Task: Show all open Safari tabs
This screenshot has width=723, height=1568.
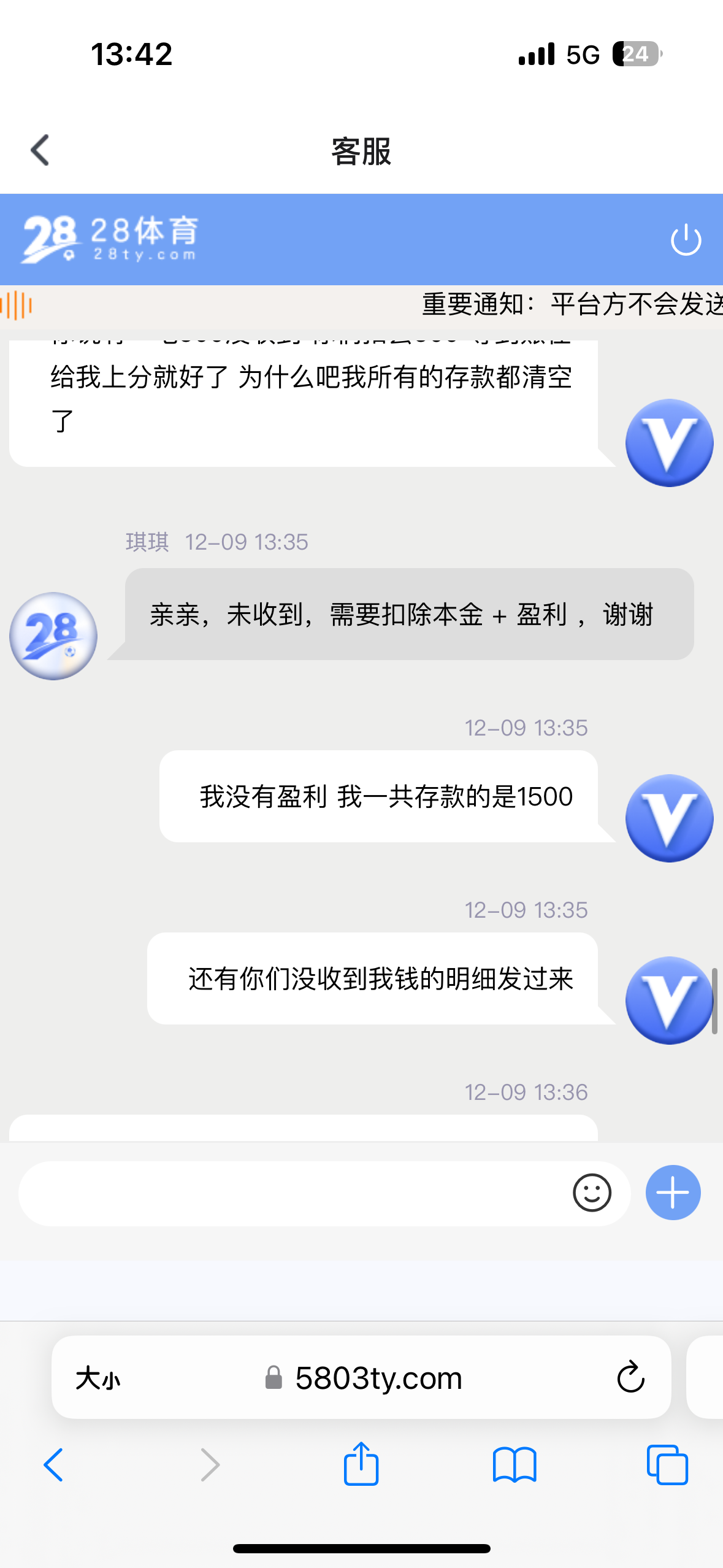Action: (667, 1465)
